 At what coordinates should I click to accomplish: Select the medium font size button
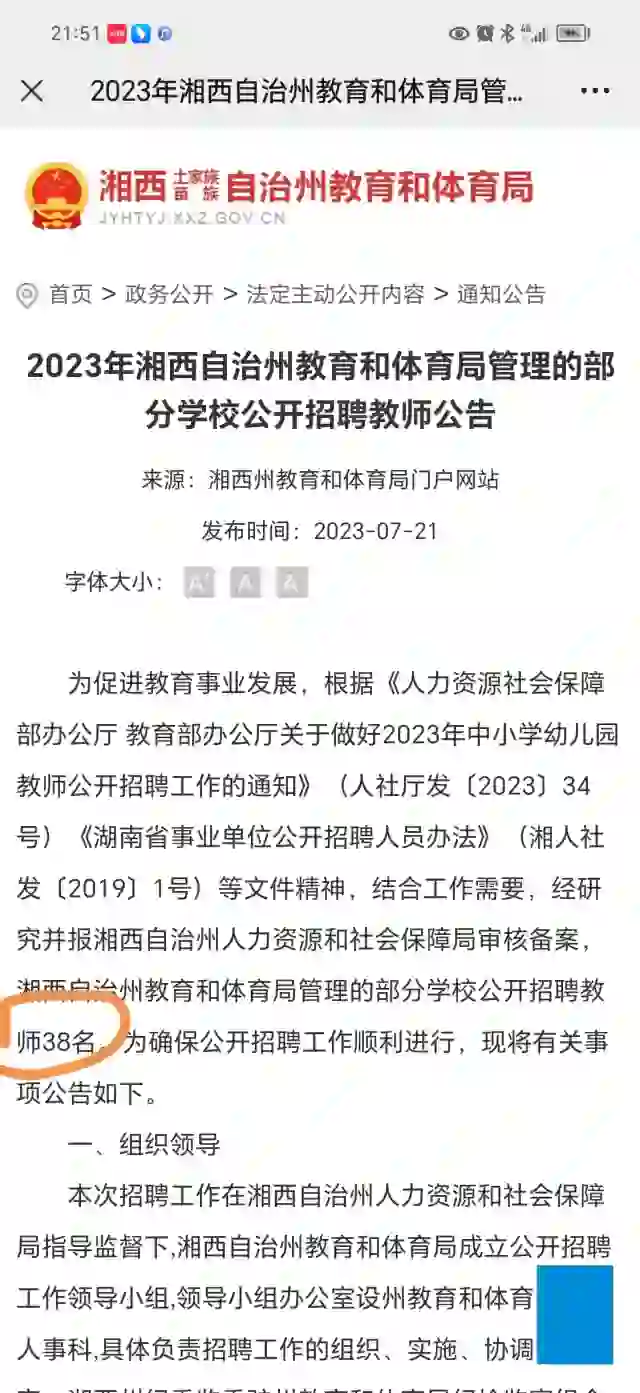[x=246, y=582]
